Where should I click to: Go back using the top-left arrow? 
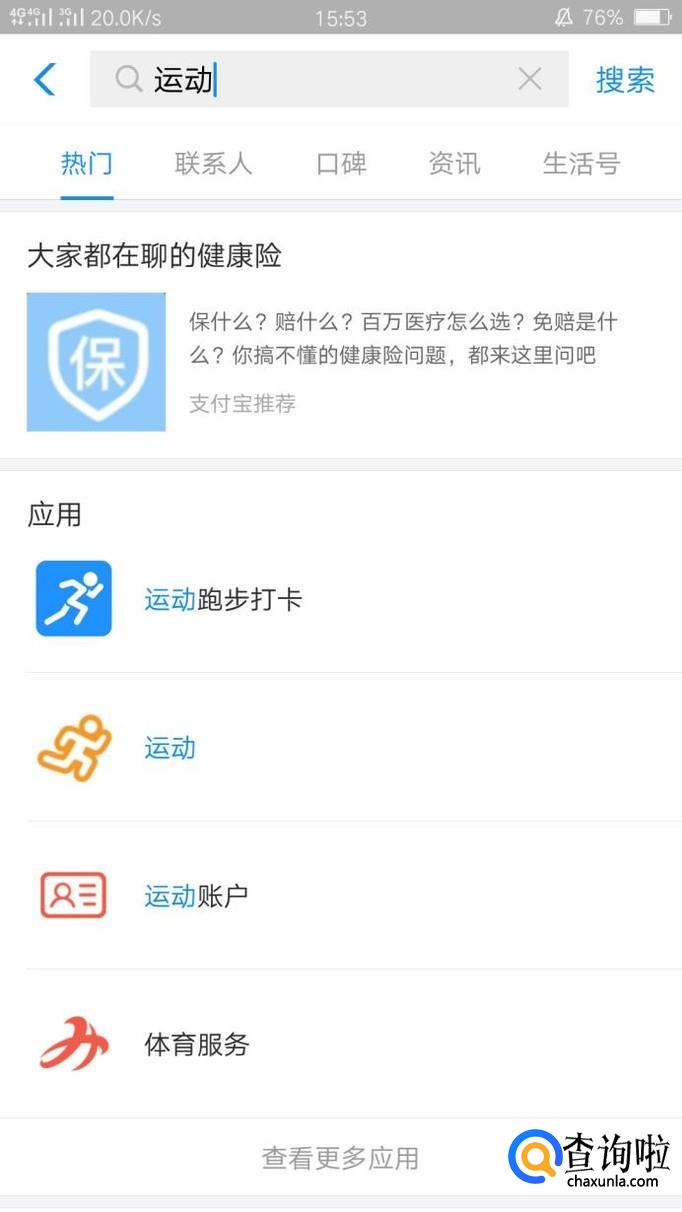[45, 79]
